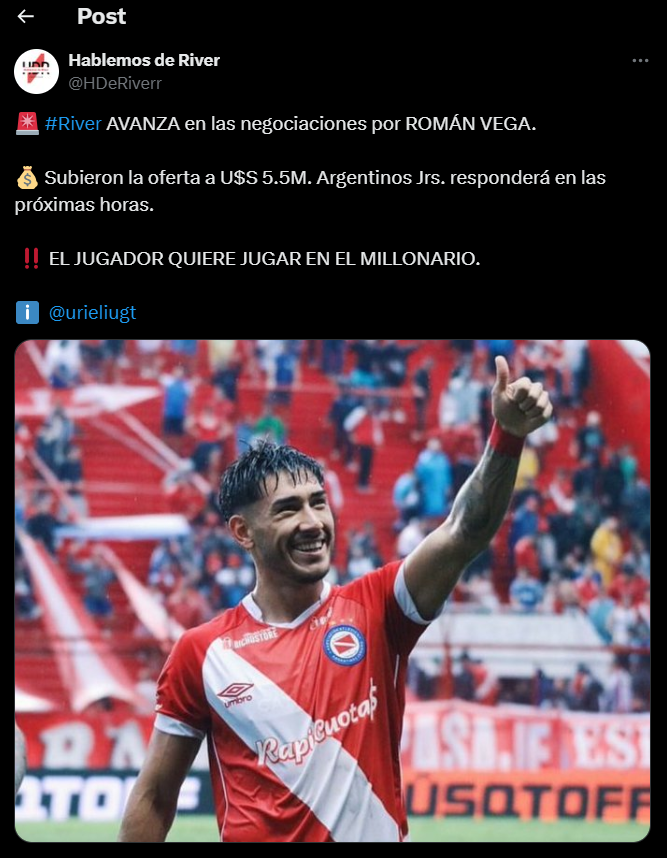This screenshot has height=858, width=667.
Task: Open the post's three-dot overflow menu
Action: click(x=640, y=61)
